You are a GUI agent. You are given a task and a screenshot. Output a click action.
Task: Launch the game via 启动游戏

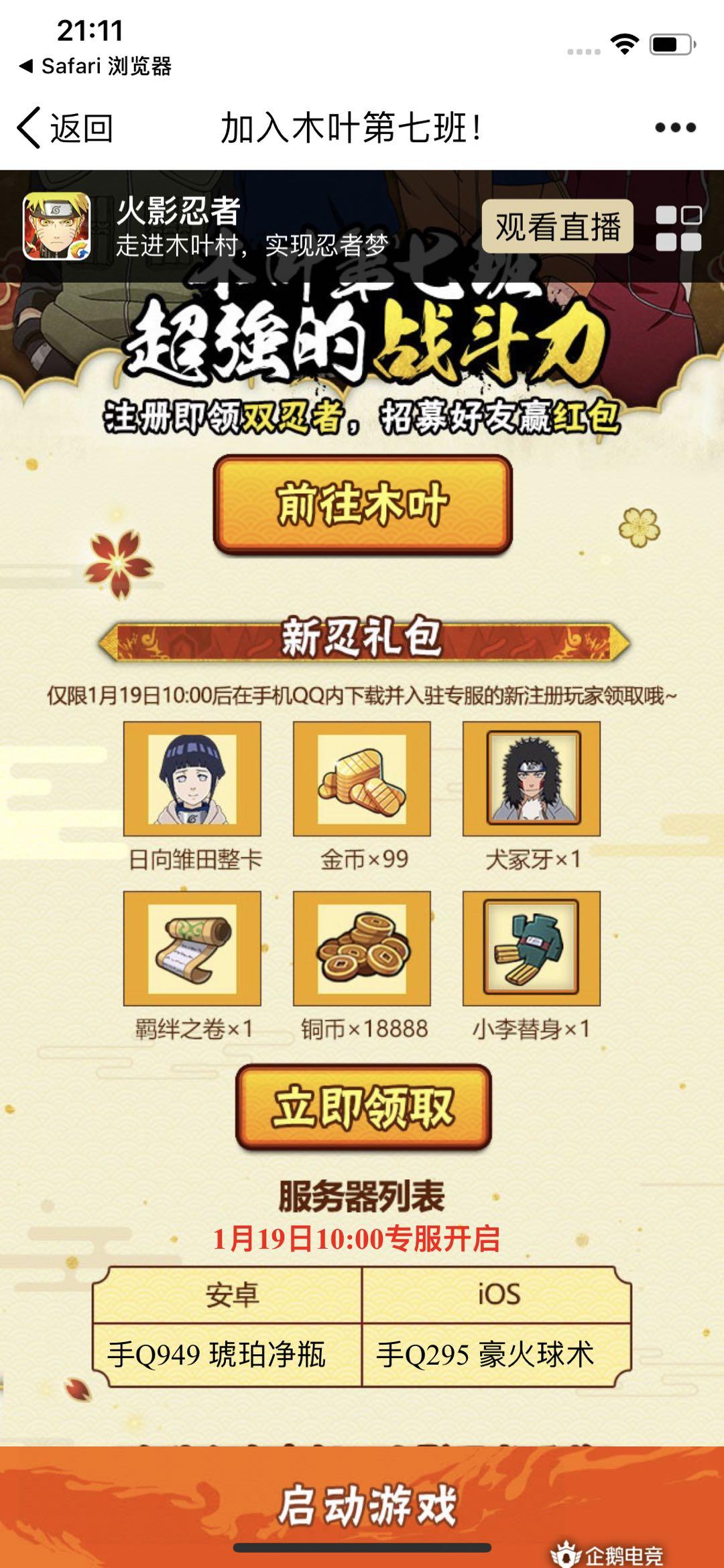365,1505
